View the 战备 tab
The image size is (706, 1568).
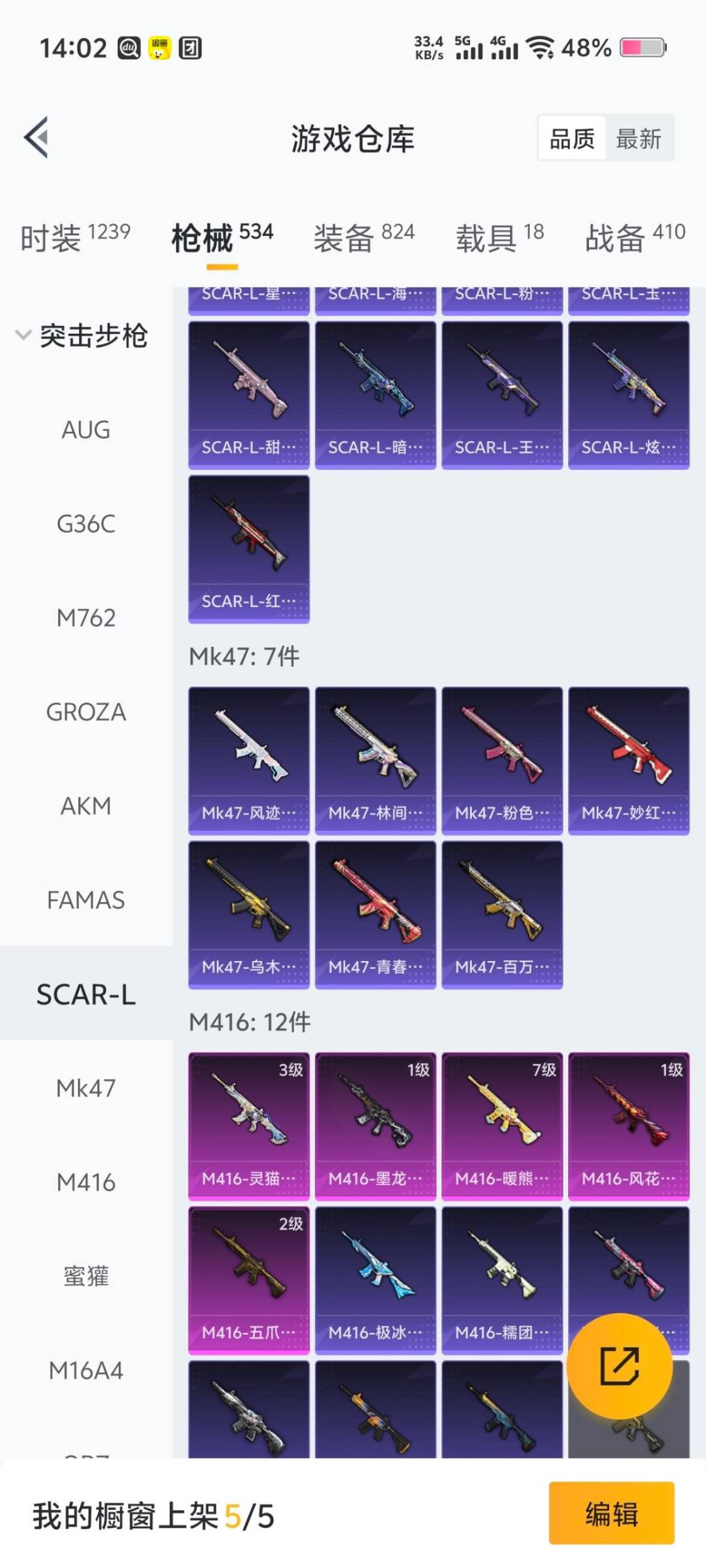635,237
